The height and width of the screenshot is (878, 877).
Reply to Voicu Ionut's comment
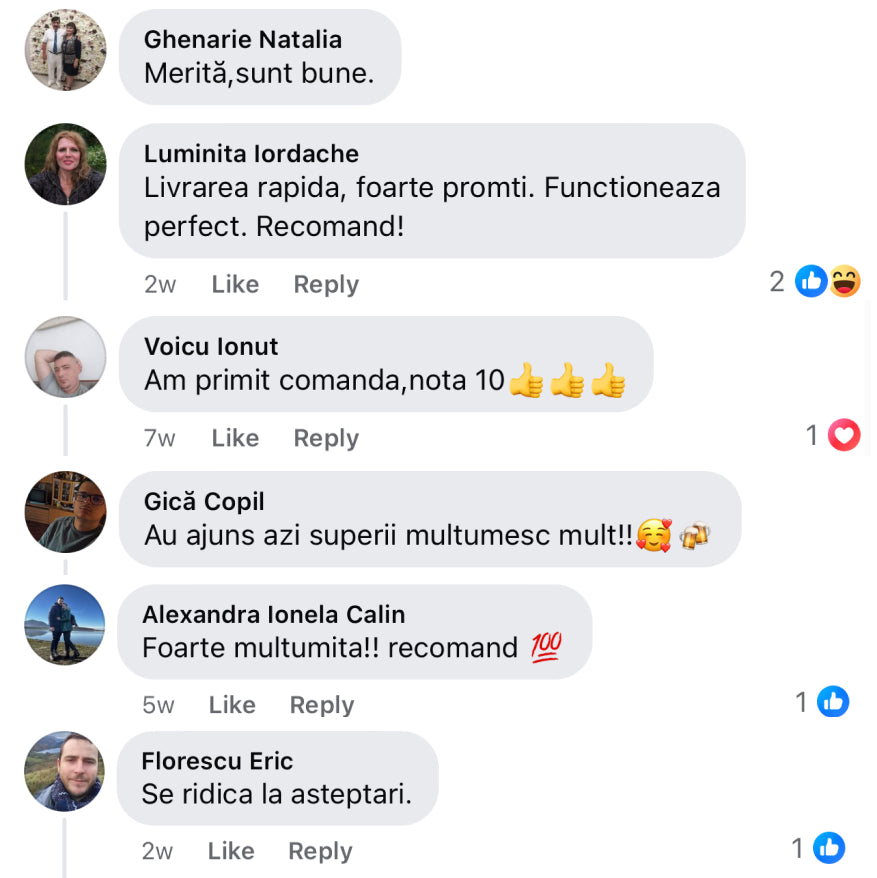[x=325, y=438]
